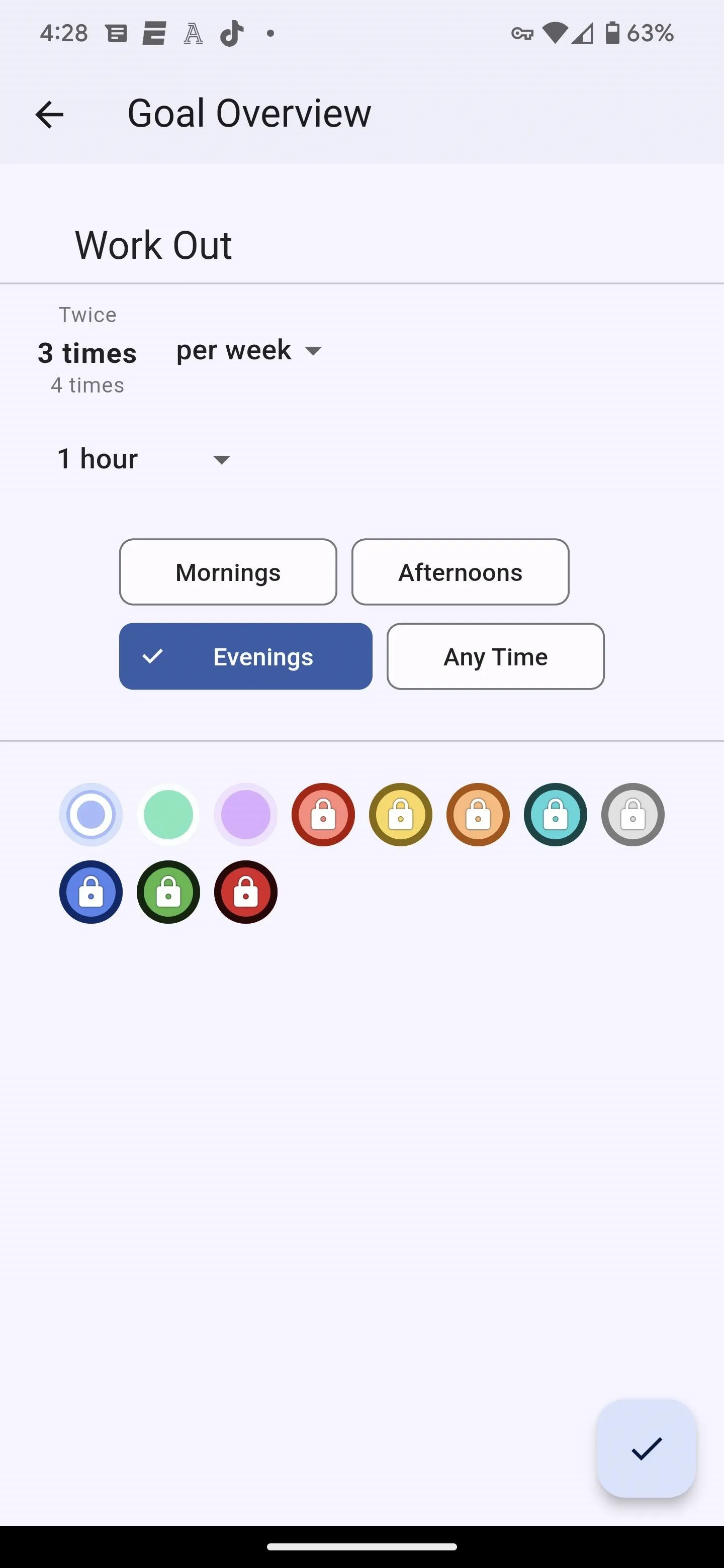Viewport: 724px width, 1568px height.
Task: Tap the locked dark green swatch
Action: 168,892
